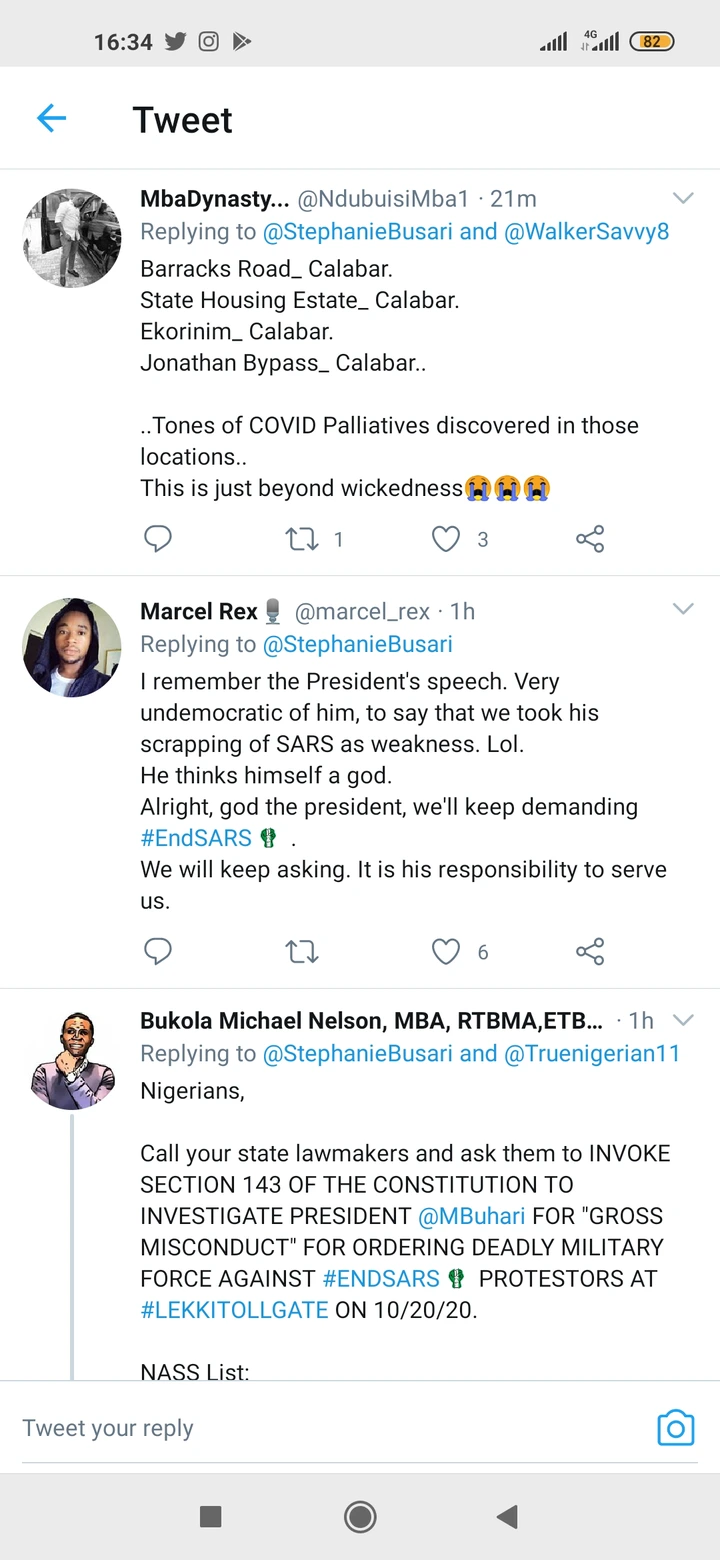Open the dropdown chevron on Marcel Rex's tweet
This screenshot has height=1560, width=720.
[x=683, y=609]
